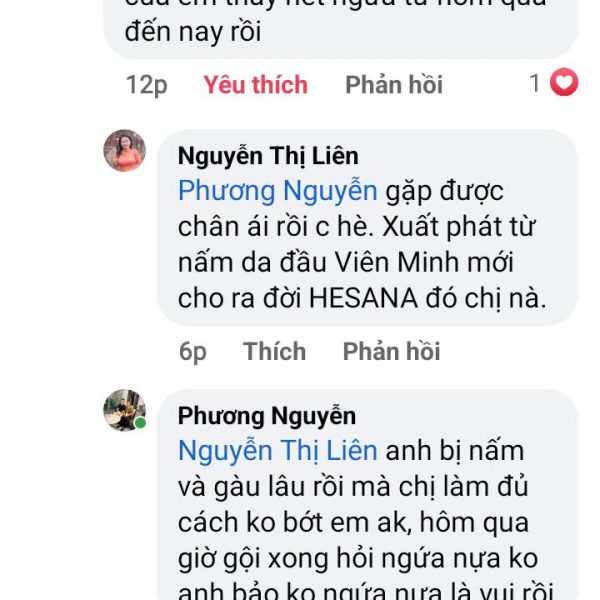Like Nguyễn Thị Liên's comment with "Thích"

274,351
